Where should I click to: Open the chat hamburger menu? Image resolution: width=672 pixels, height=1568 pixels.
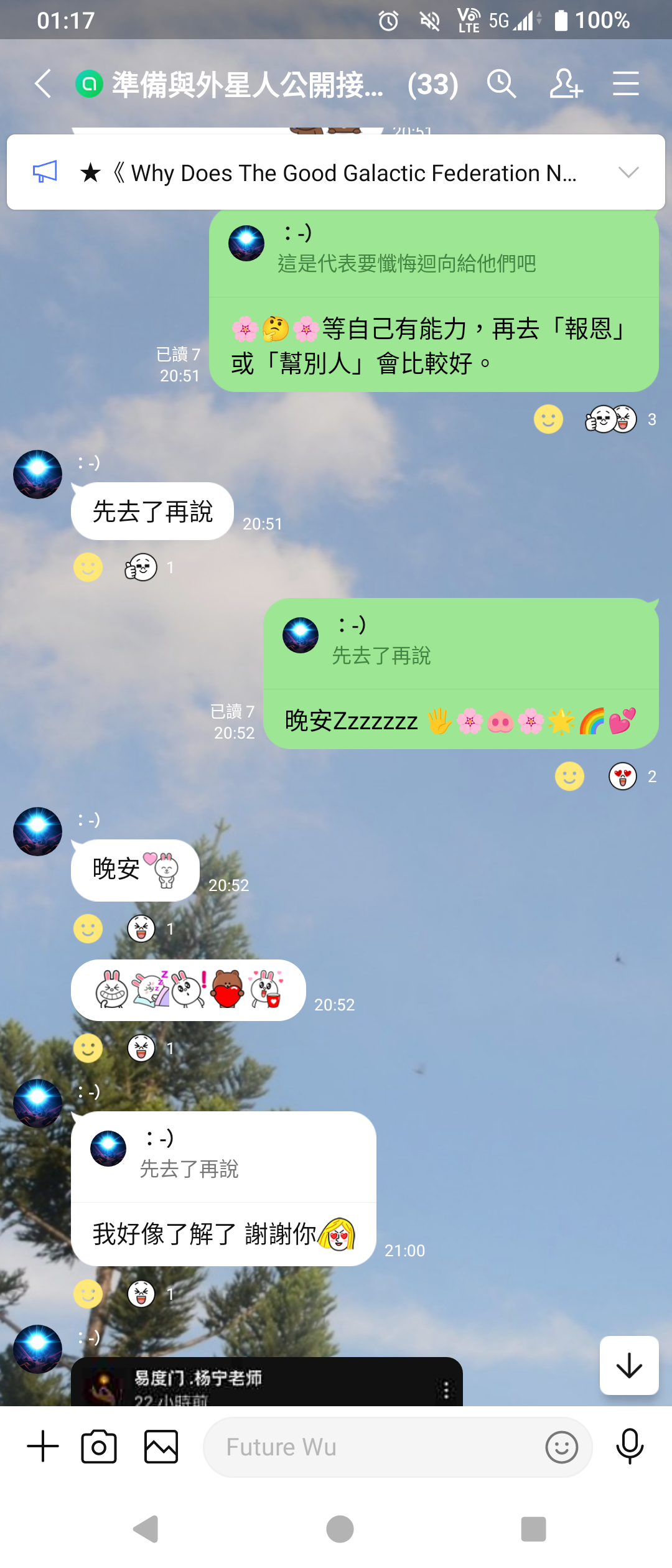pos(625,84)
